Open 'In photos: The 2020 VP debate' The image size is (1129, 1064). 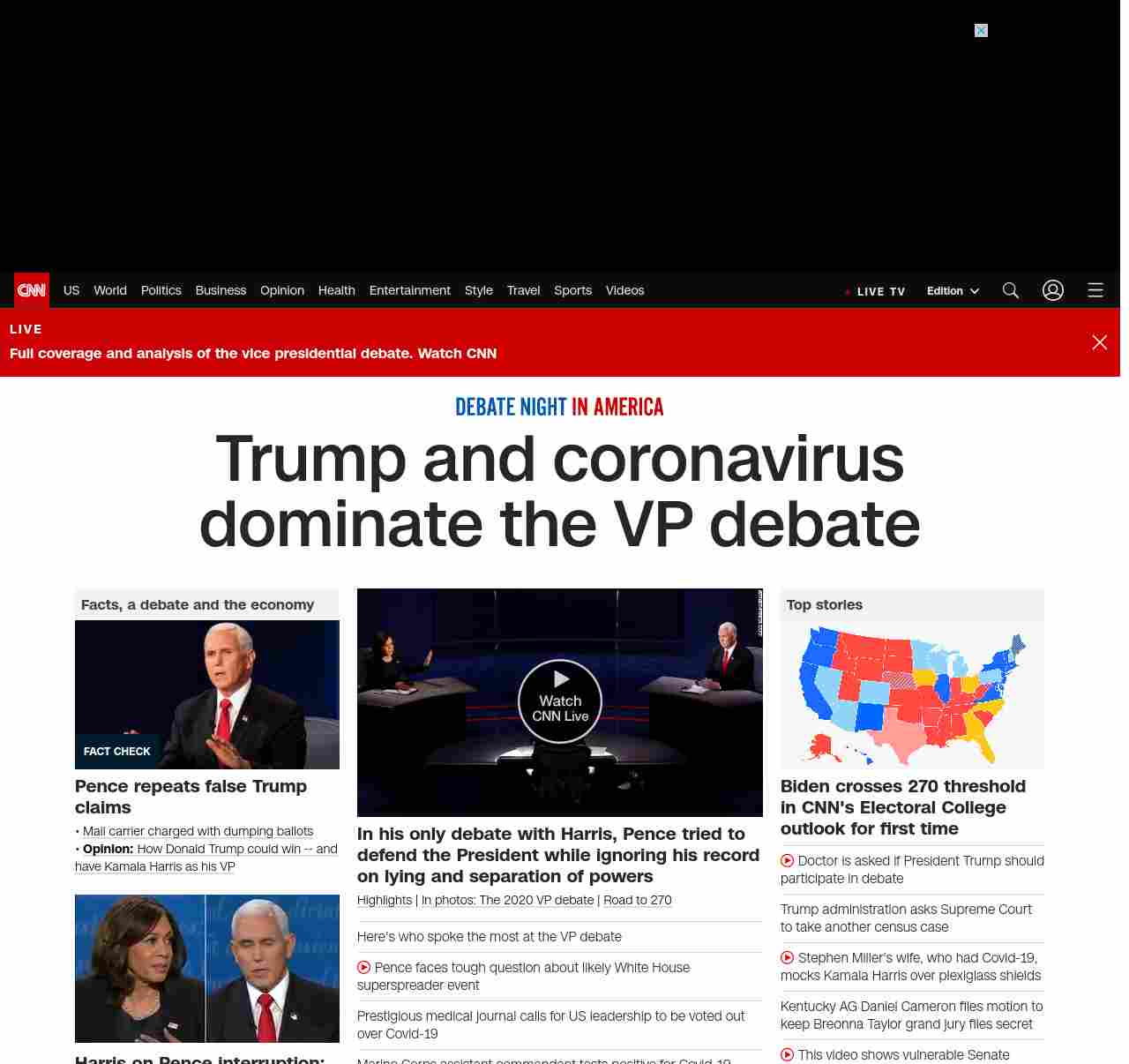pyautogui.click(x=507, y=900)
